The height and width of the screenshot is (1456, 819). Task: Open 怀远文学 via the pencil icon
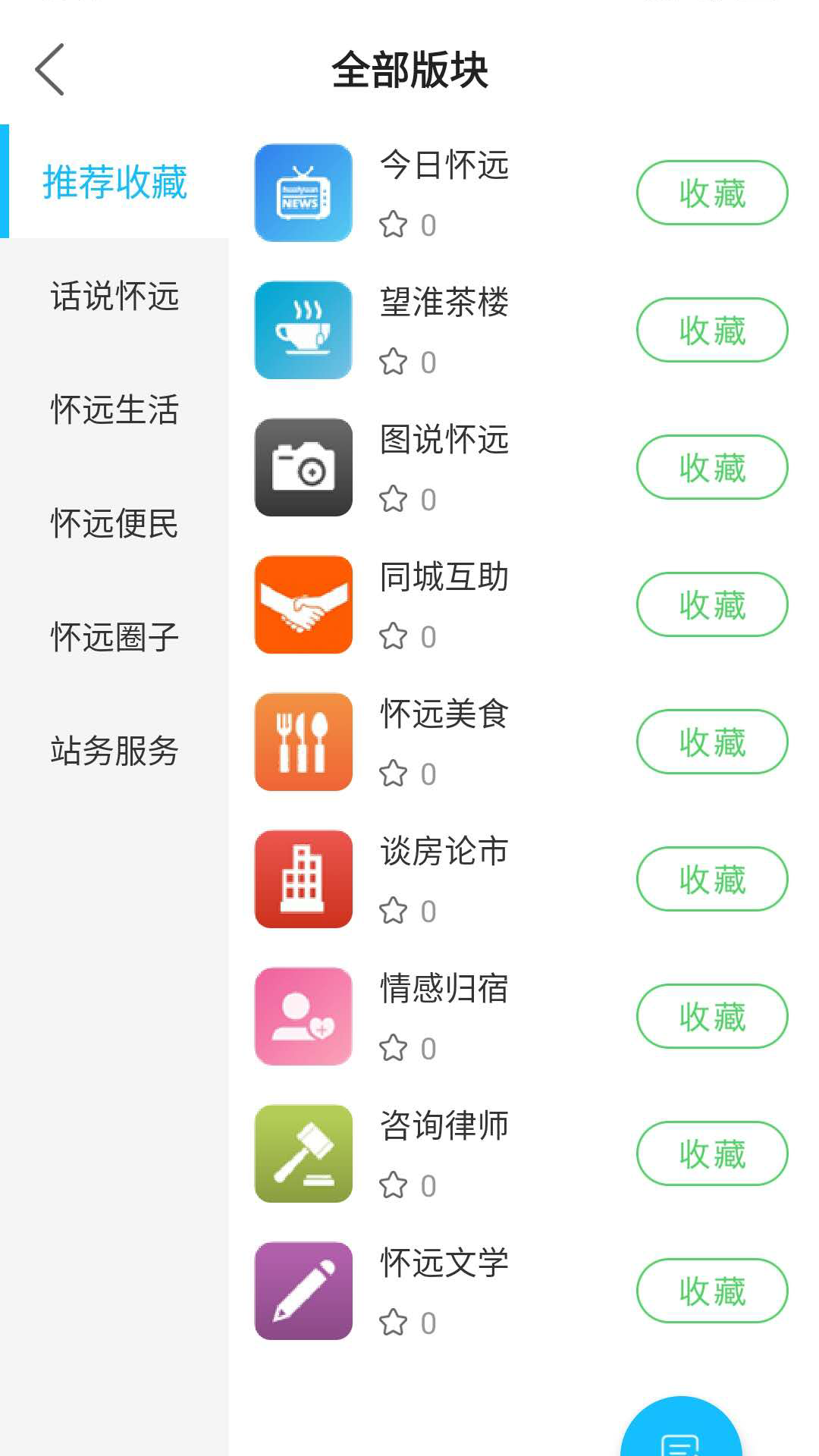[303, 1290]
